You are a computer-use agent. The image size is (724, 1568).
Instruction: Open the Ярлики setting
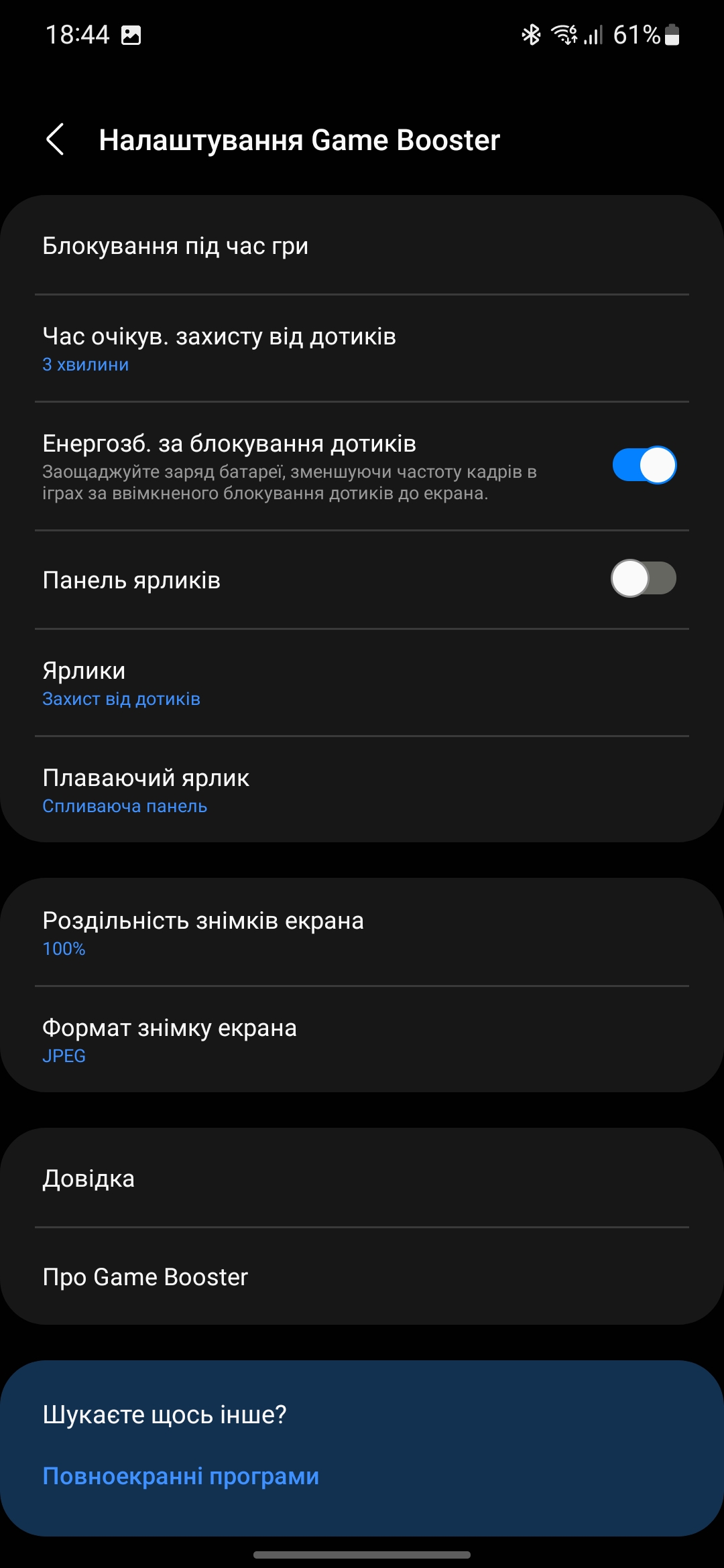(362, 683)
